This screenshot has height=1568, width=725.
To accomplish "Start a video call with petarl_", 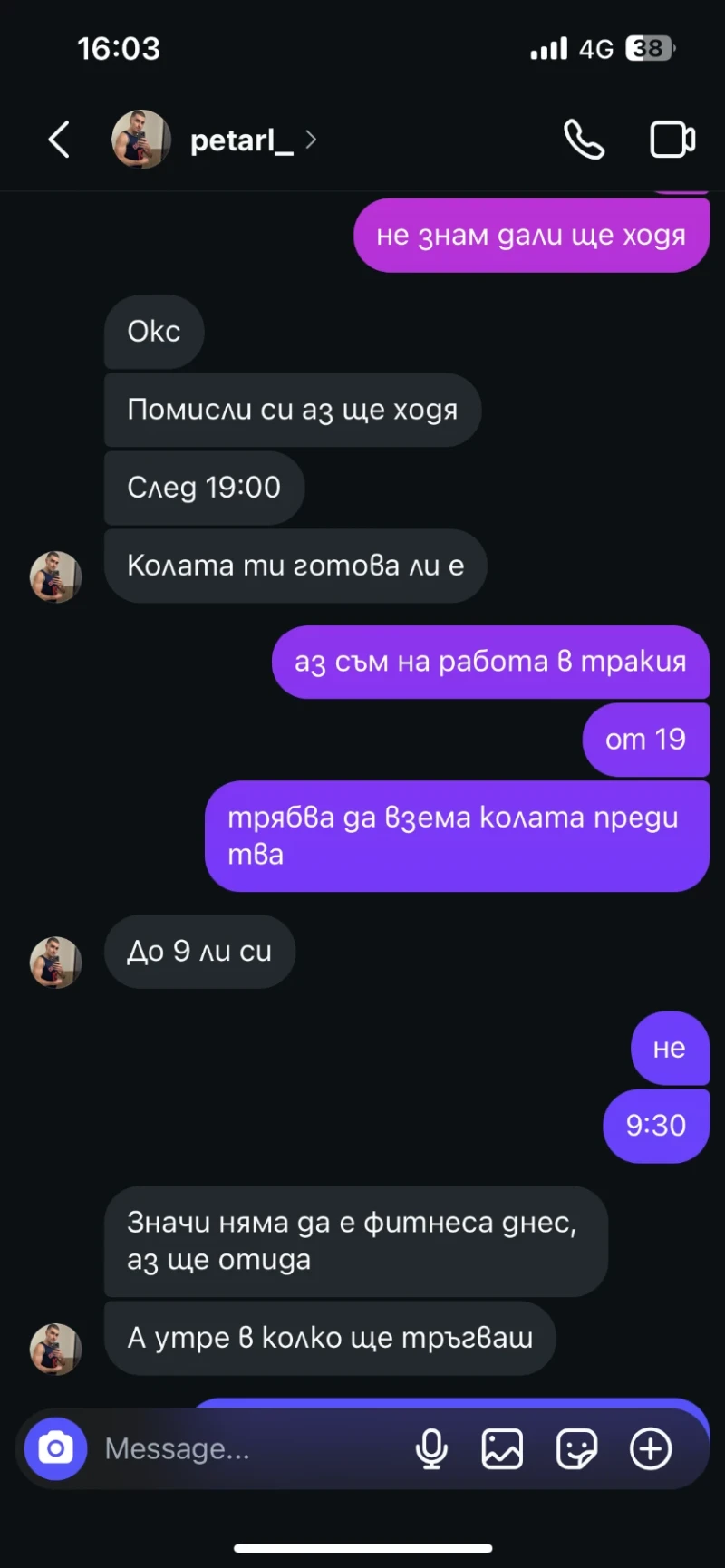I will pos(672,140).
